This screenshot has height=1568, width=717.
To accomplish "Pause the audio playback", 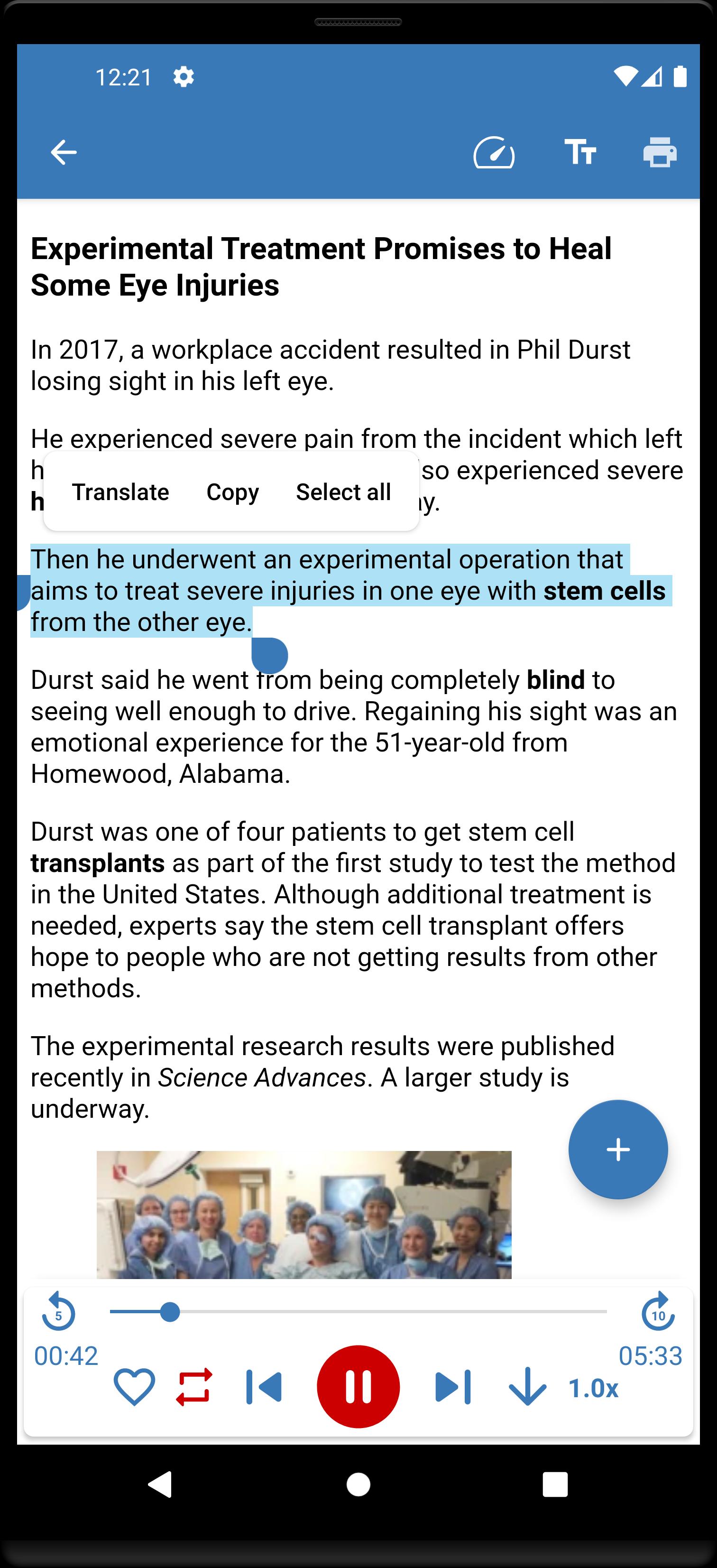I will click(x=358, y=1387).
